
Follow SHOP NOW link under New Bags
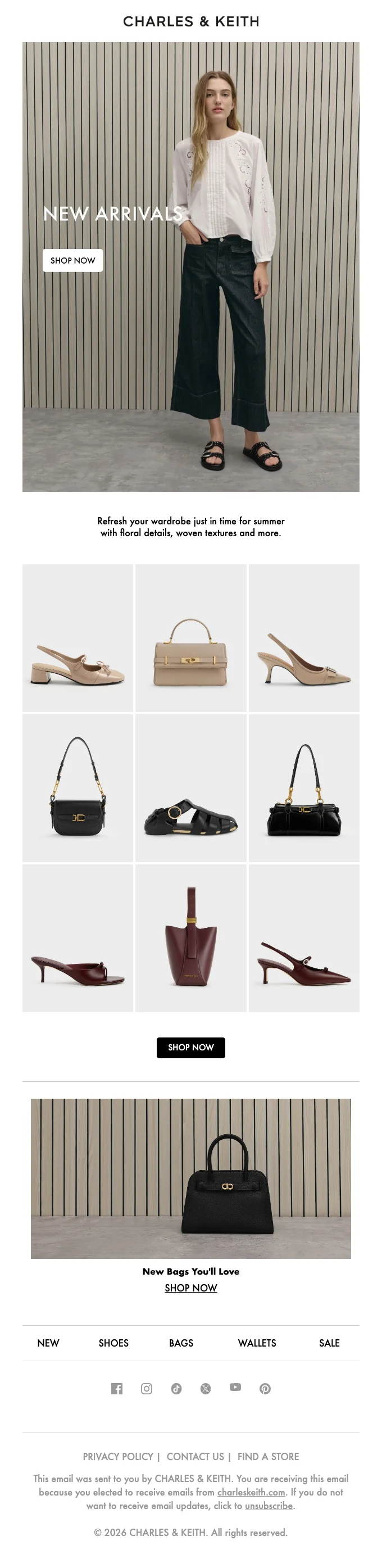[190, 1288]
